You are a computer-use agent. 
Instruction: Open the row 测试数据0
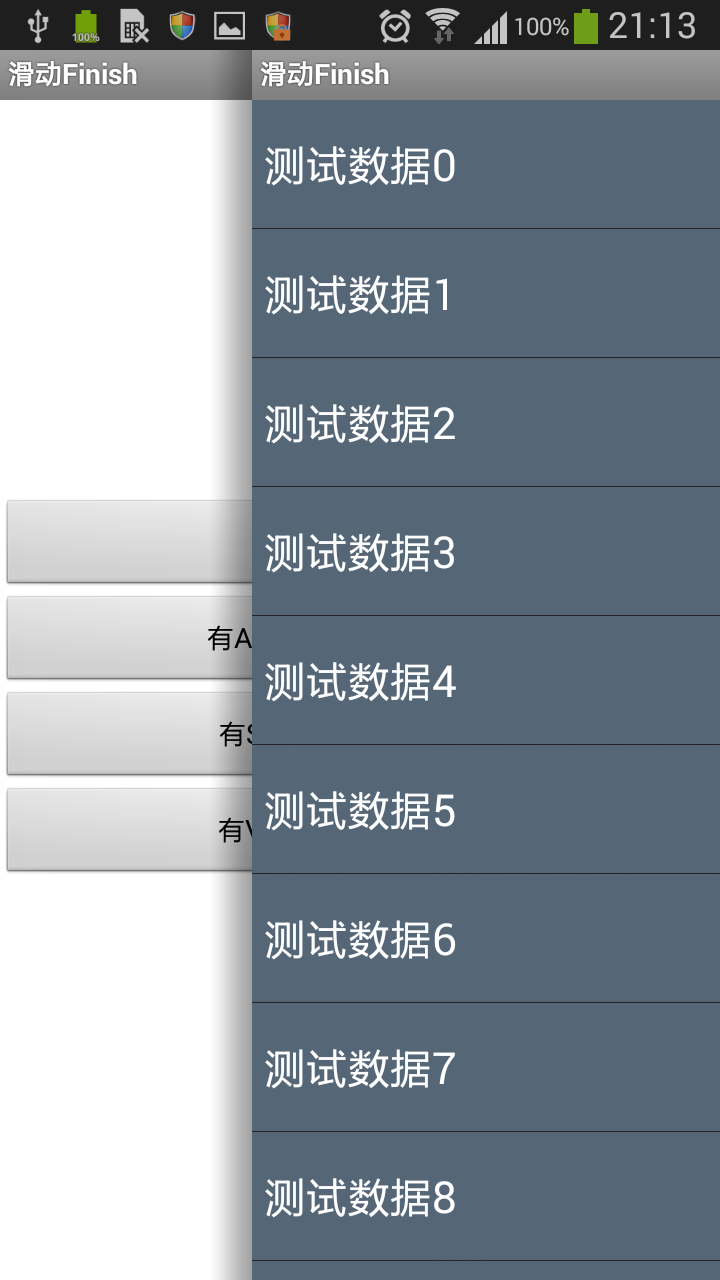click(486, 164)
